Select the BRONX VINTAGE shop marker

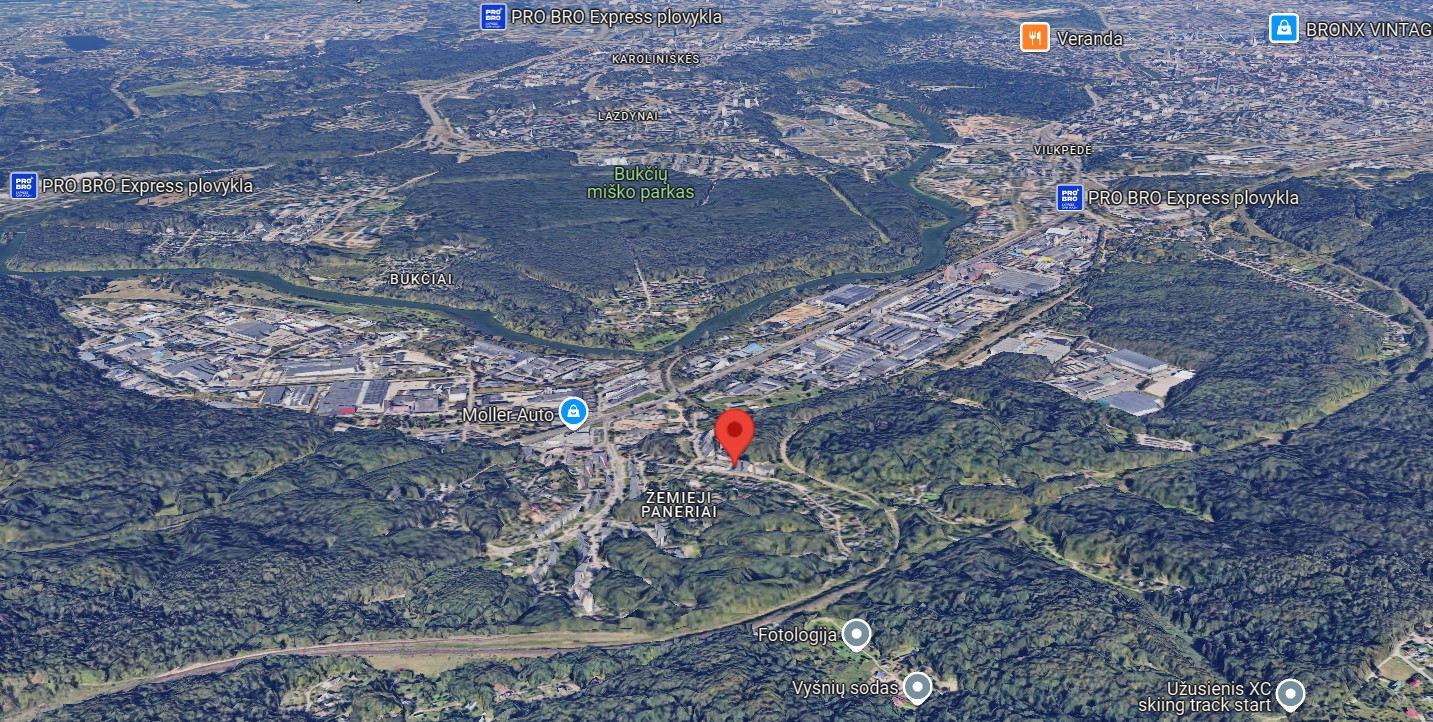coord(1283,28)
